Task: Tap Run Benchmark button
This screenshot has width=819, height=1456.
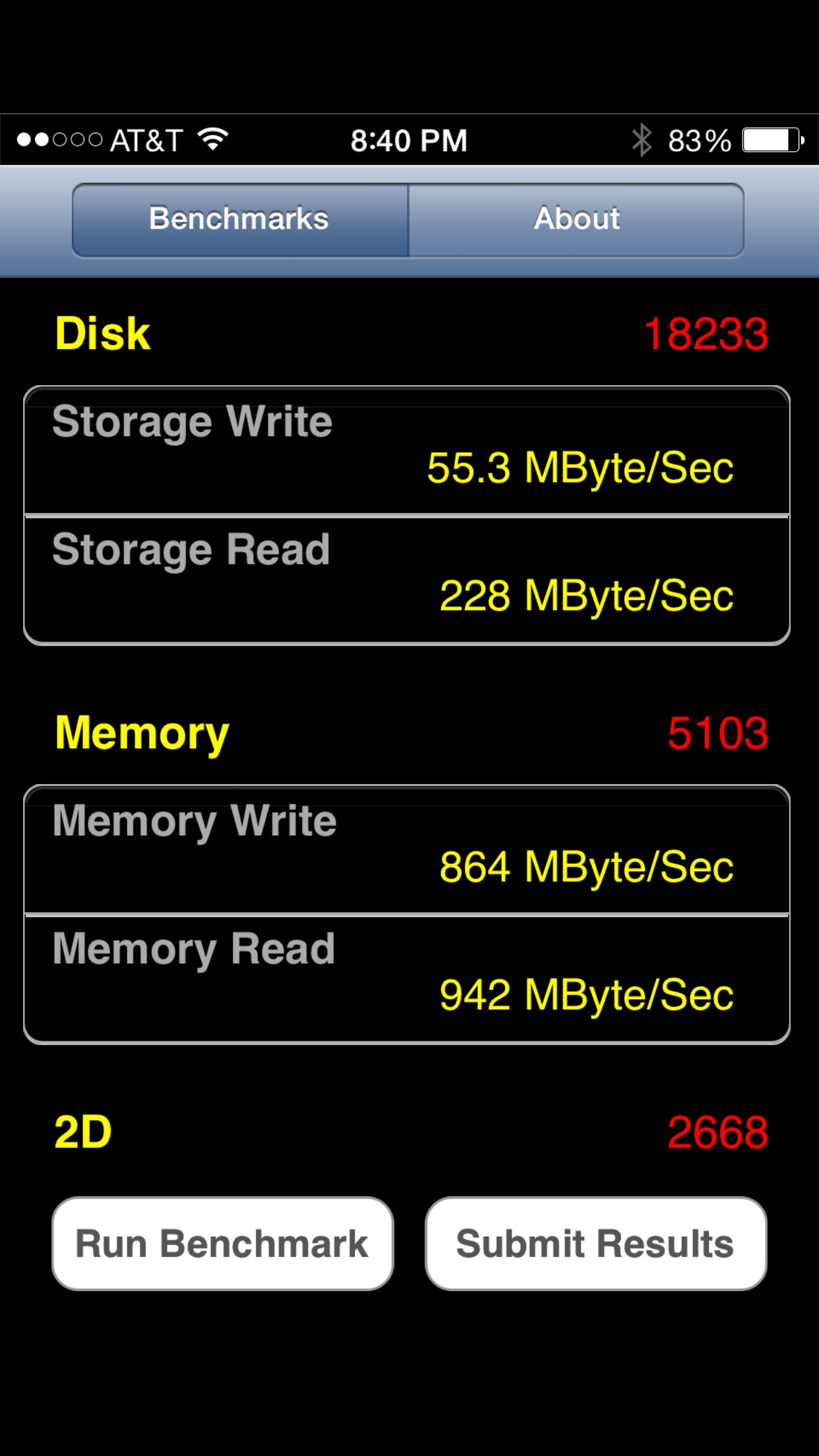Action: point(223,1244)
